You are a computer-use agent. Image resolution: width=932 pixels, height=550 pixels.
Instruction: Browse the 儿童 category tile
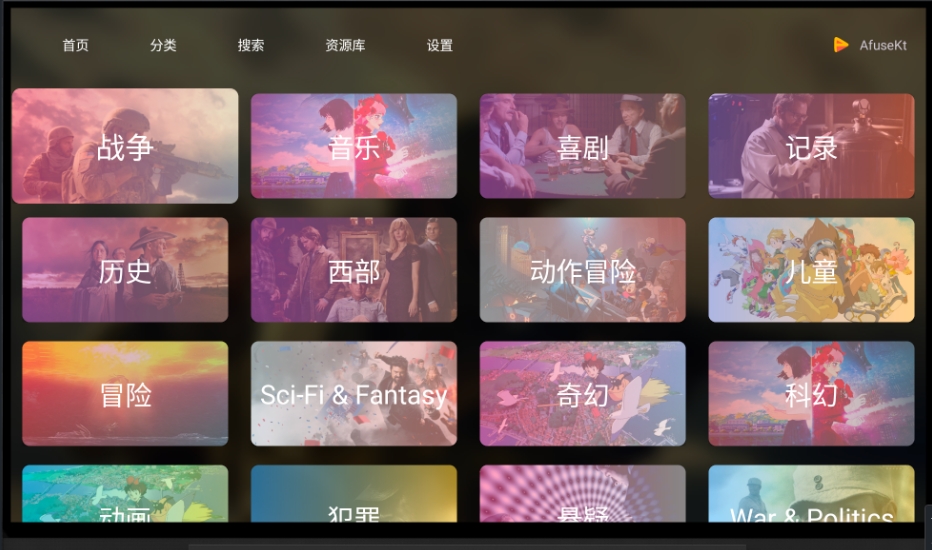coord(811,270)
